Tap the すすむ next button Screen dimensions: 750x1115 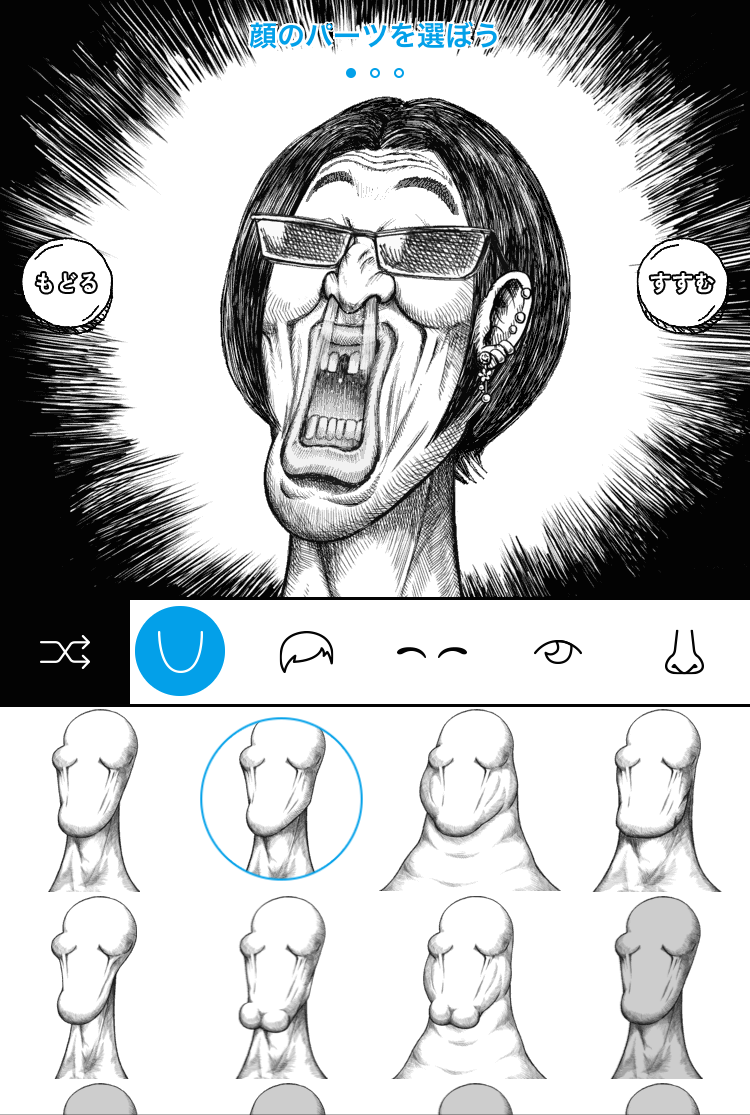pyautogui.click(x=681, y=284)
